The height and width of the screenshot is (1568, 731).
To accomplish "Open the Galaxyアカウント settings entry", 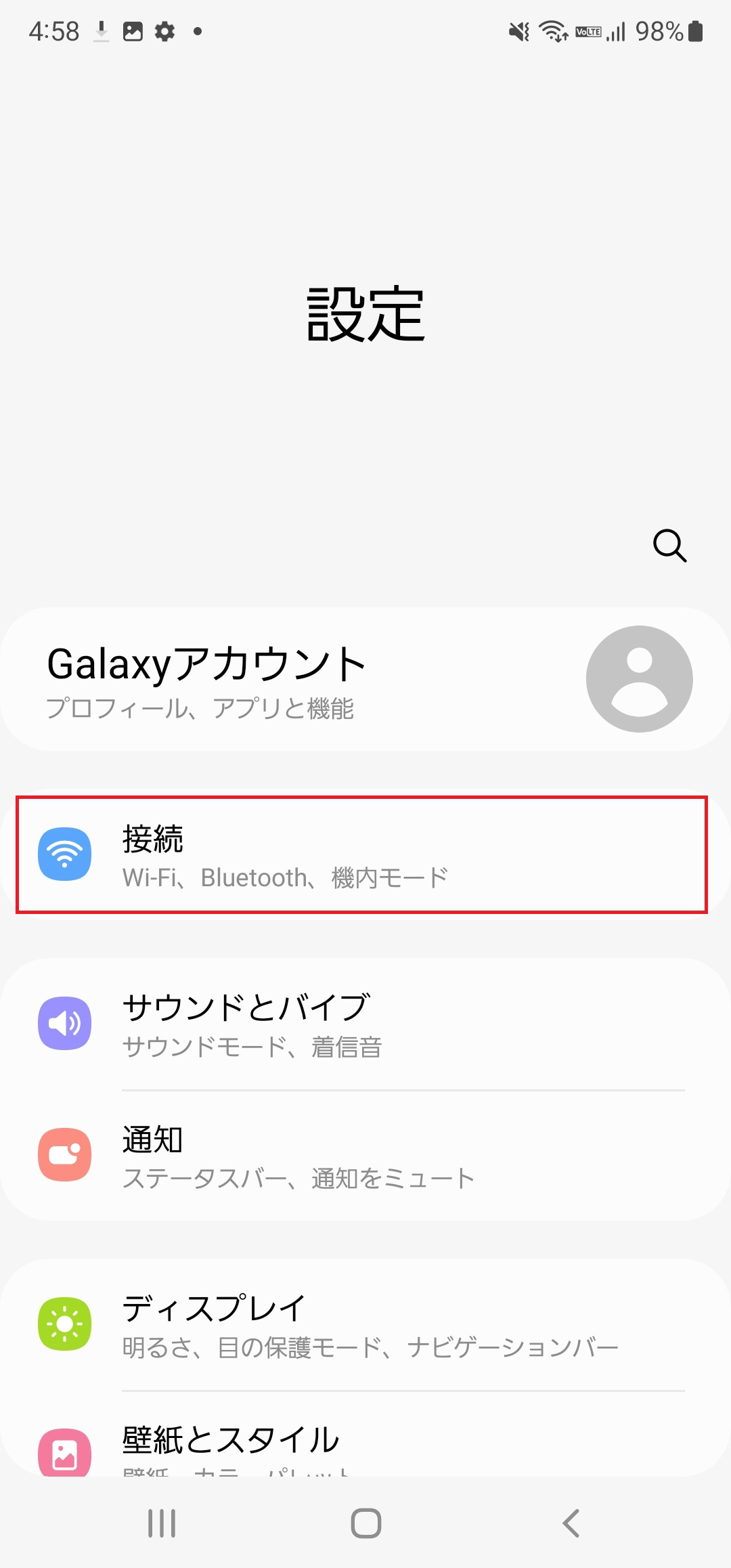I will pos(365,679).
